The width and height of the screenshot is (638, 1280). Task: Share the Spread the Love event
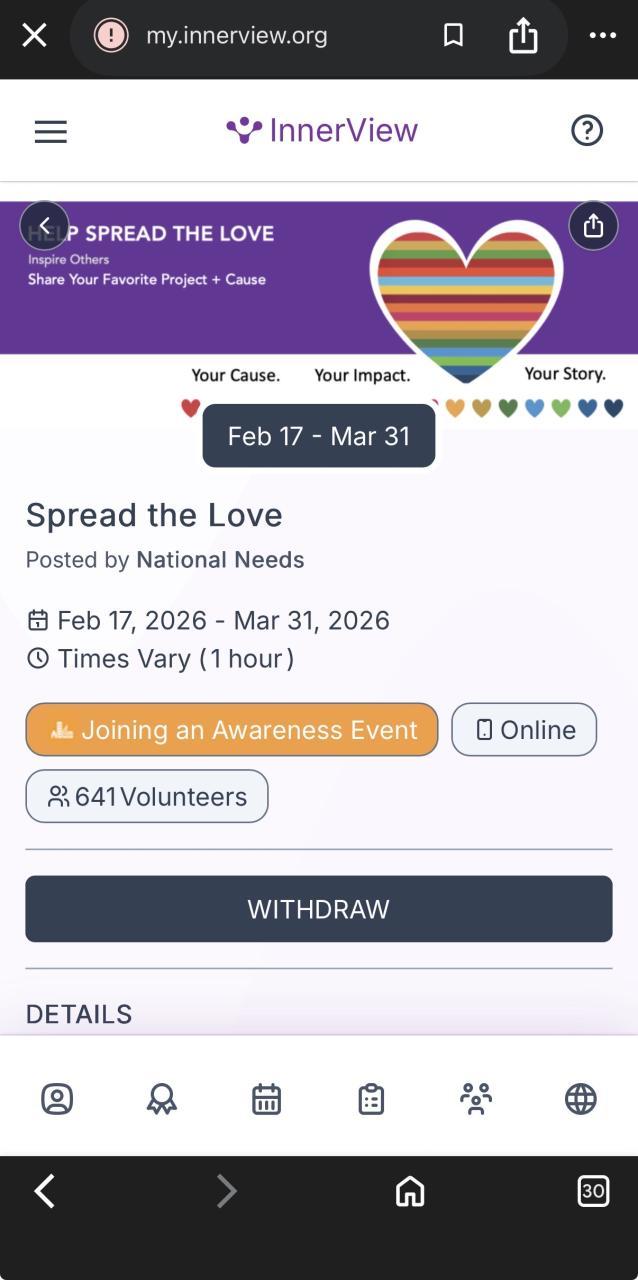tap(593, 226)
